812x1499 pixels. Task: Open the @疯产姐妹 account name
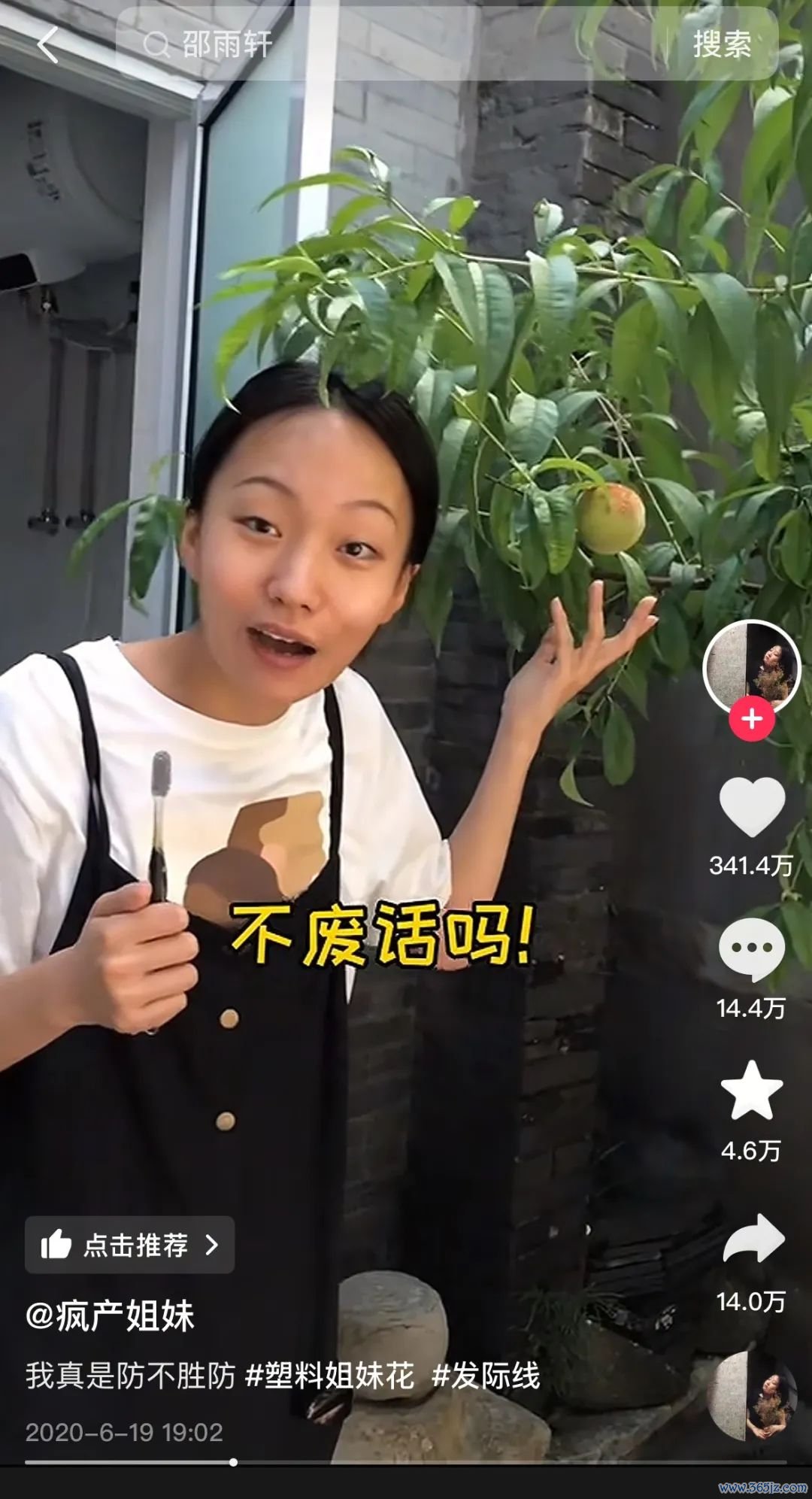[x=111, y=1315]
